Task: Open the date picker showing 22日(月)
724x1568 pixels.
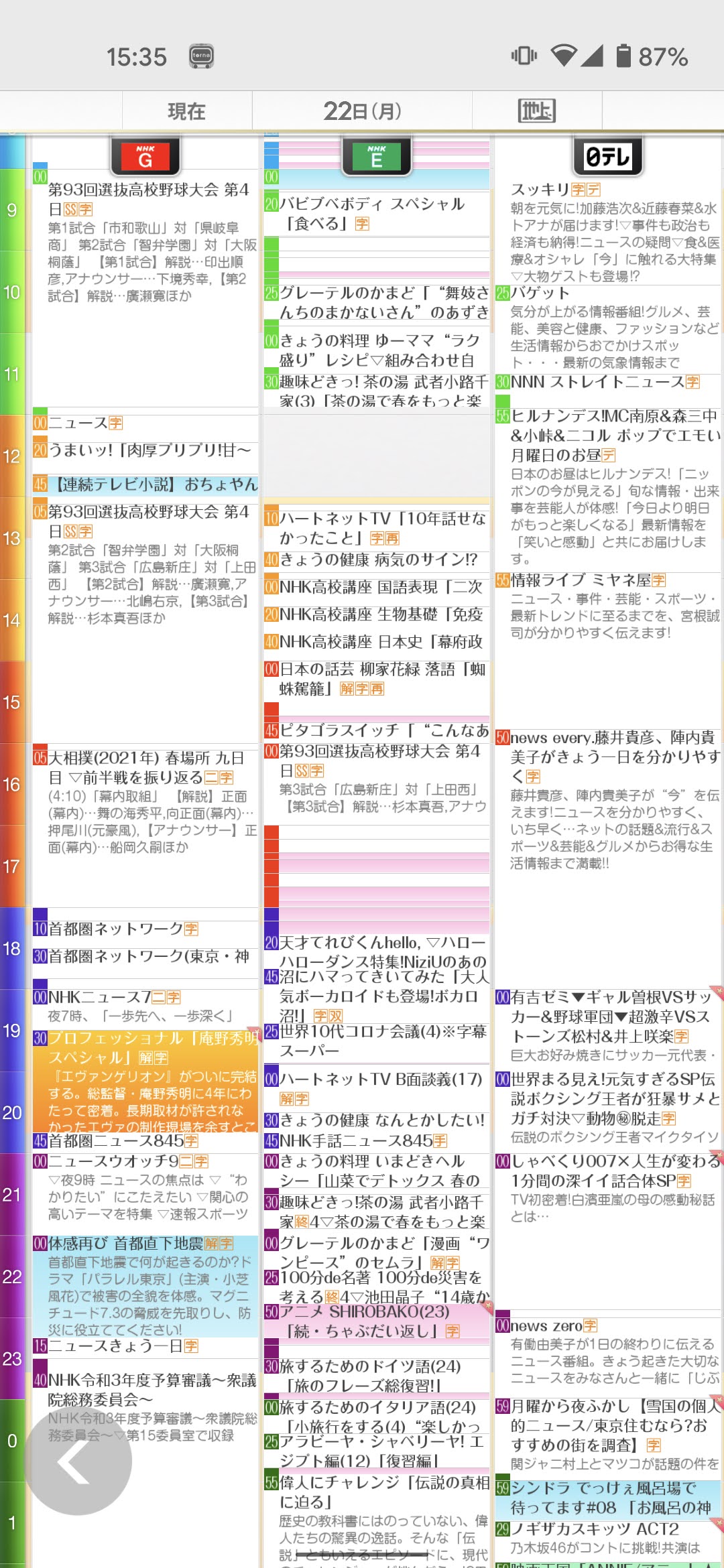Action: 362,111
